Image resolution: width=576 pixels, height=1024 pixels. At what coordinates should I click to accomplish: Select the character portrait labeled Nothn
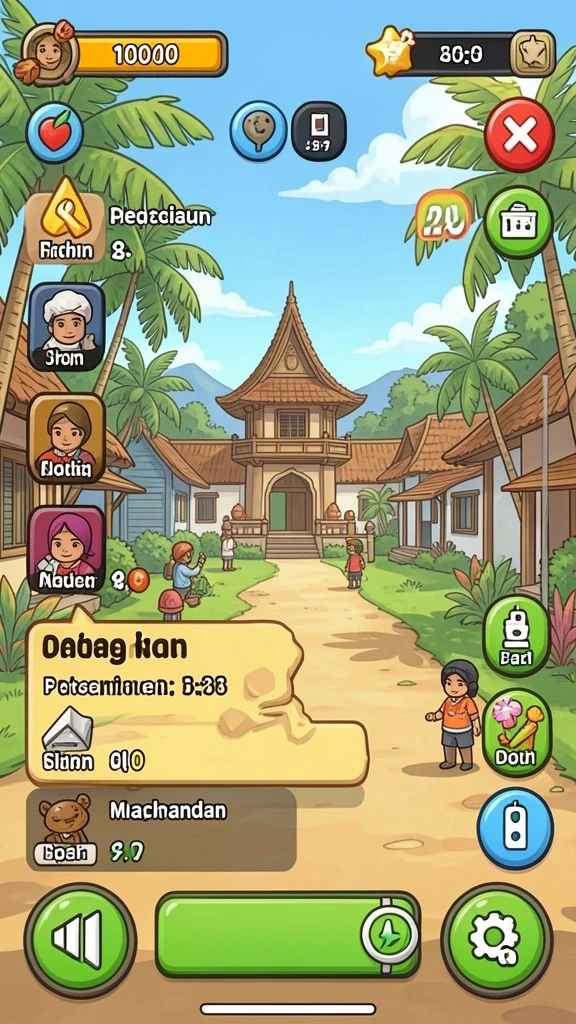coord(67,438)
